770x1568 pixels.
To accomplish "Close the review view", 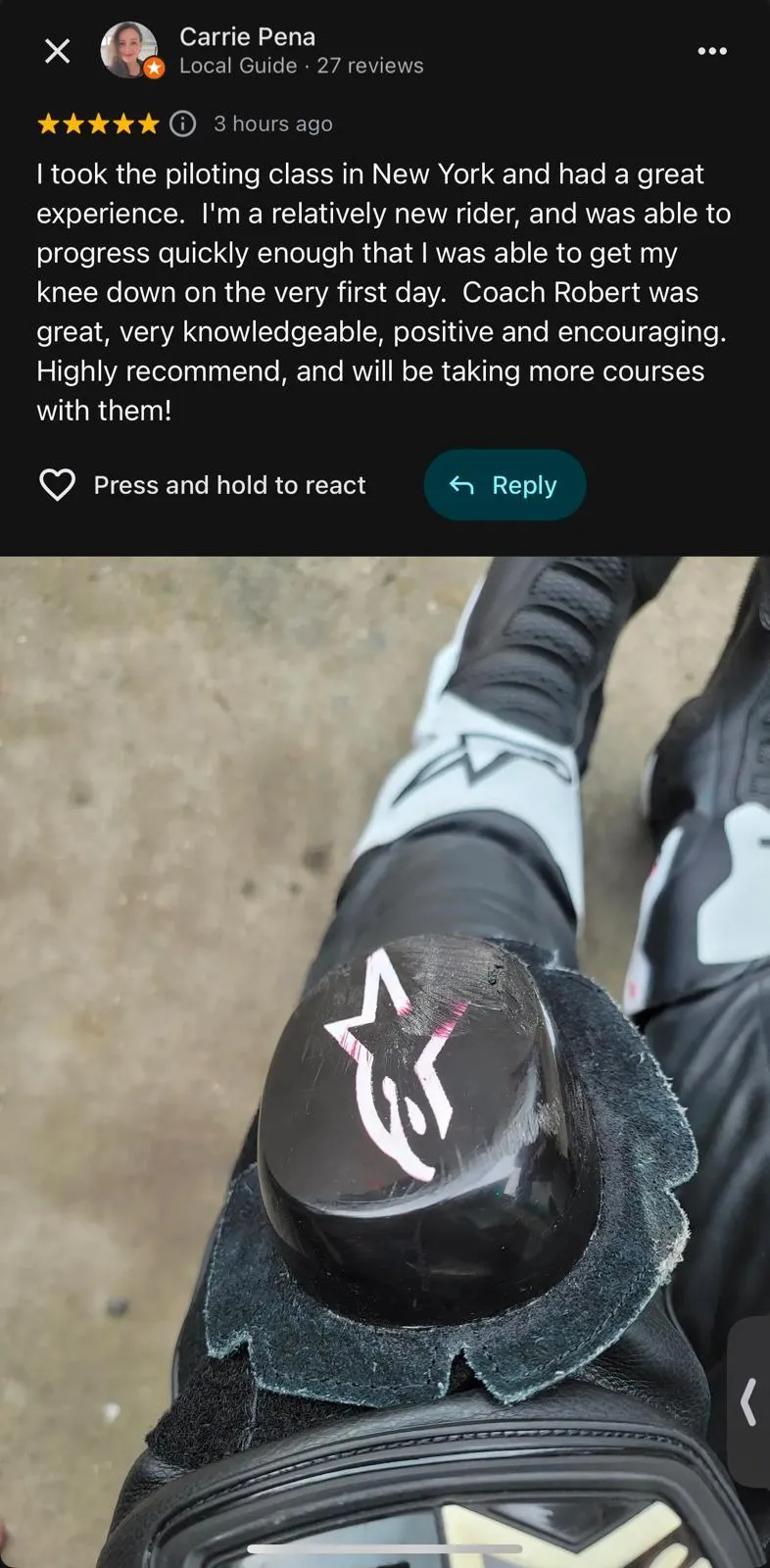I will pos(58,51).
